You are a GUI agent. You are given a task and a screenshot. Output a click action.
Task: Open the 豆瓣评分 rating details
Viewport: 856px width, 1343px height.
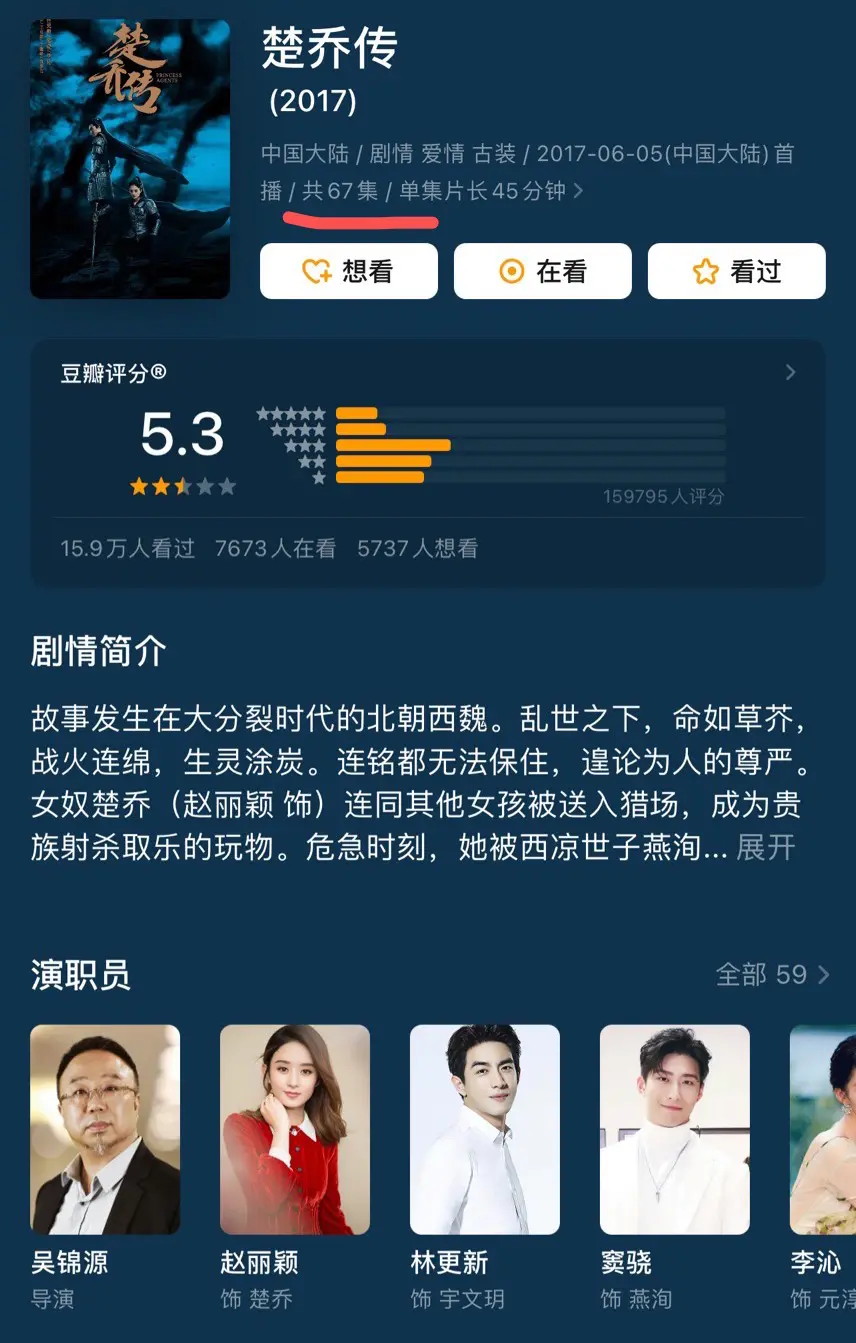790,373
